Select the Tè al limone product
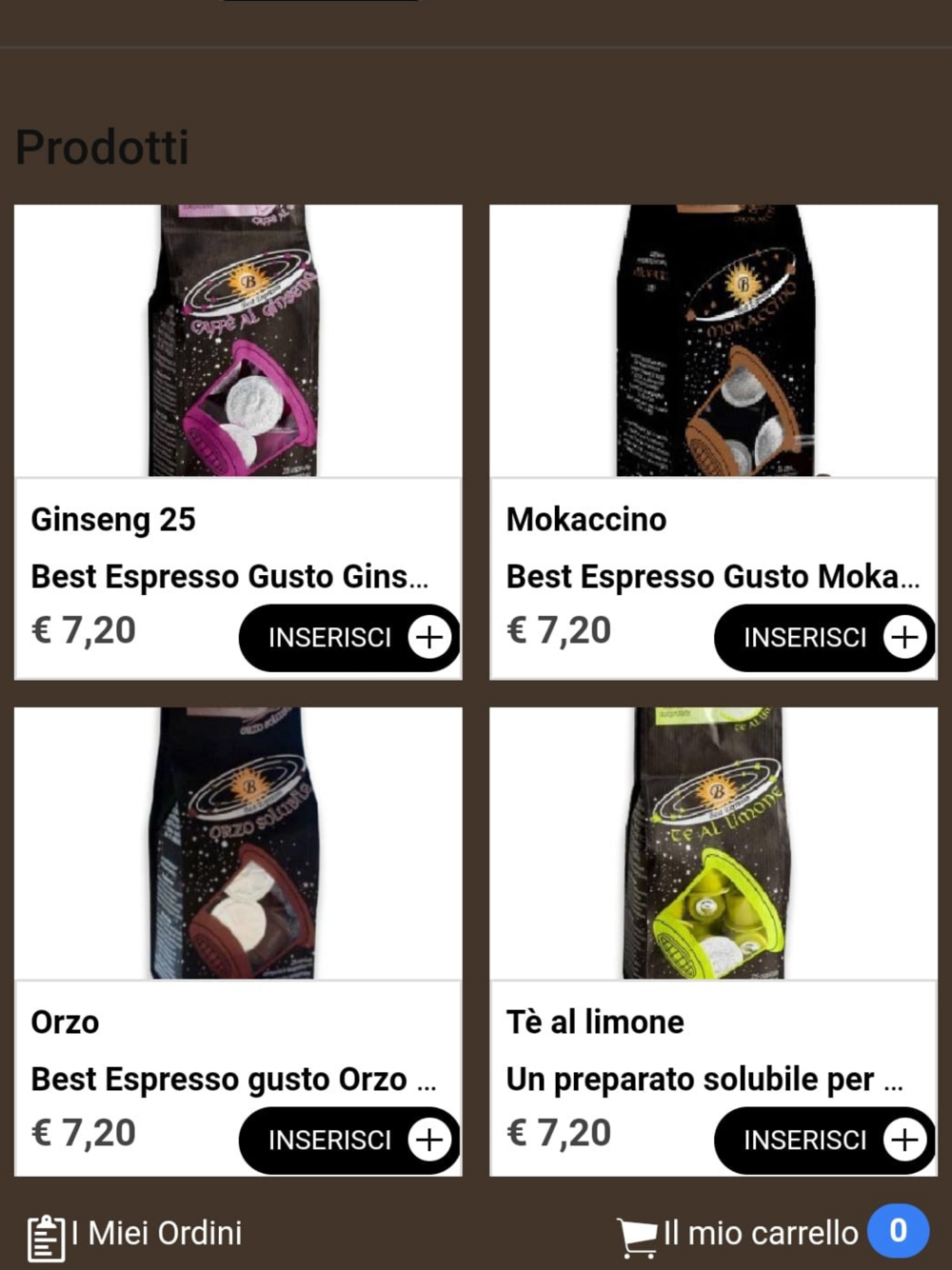The width and height of the screenshot is (952, 1270). (x=713, y=942)
